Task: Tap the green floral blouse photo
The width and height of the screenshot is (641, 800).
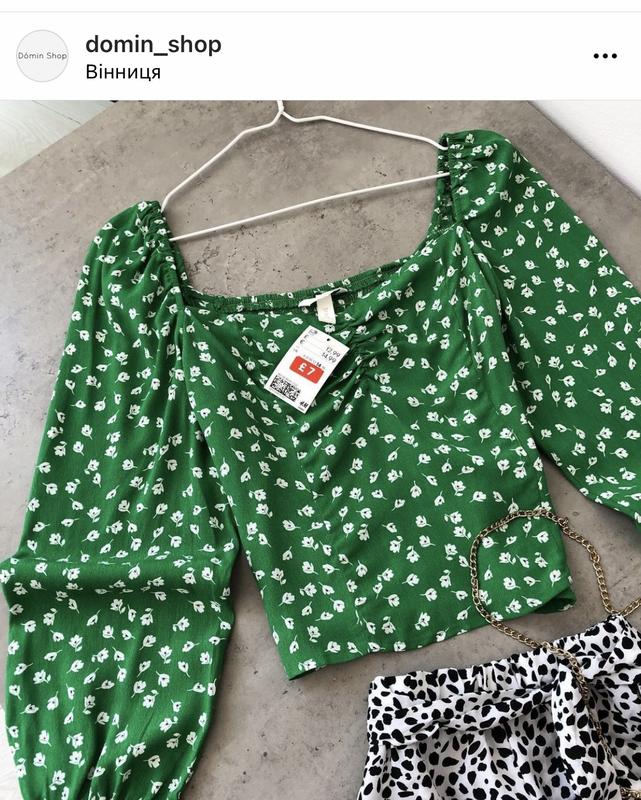Action: [320, 450]
